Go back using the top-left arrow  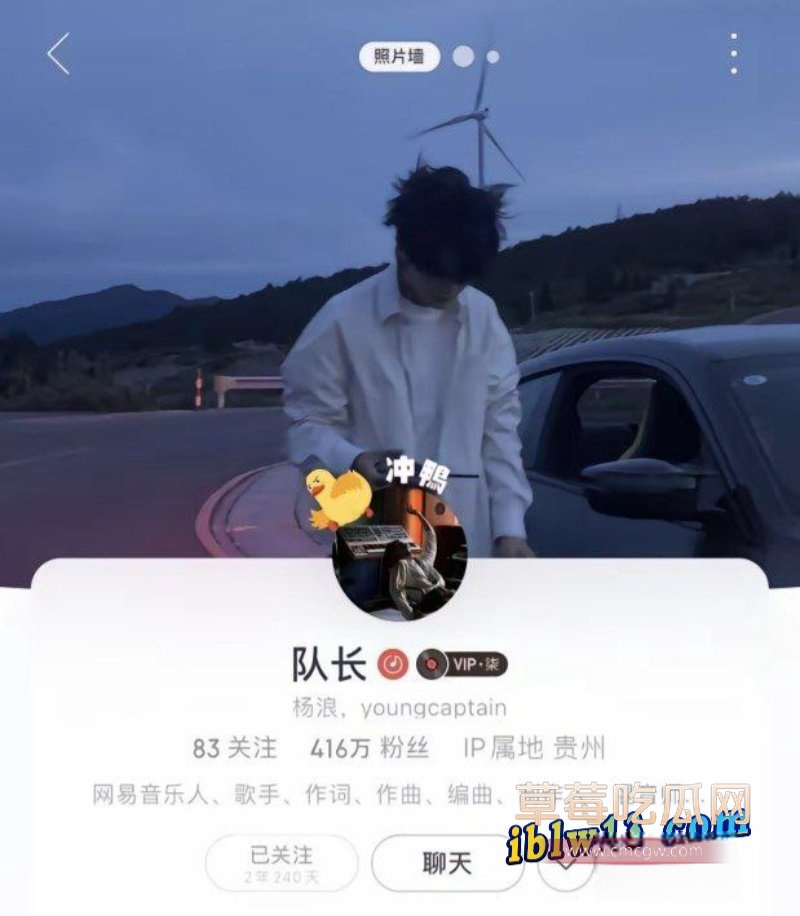(59, 53)
